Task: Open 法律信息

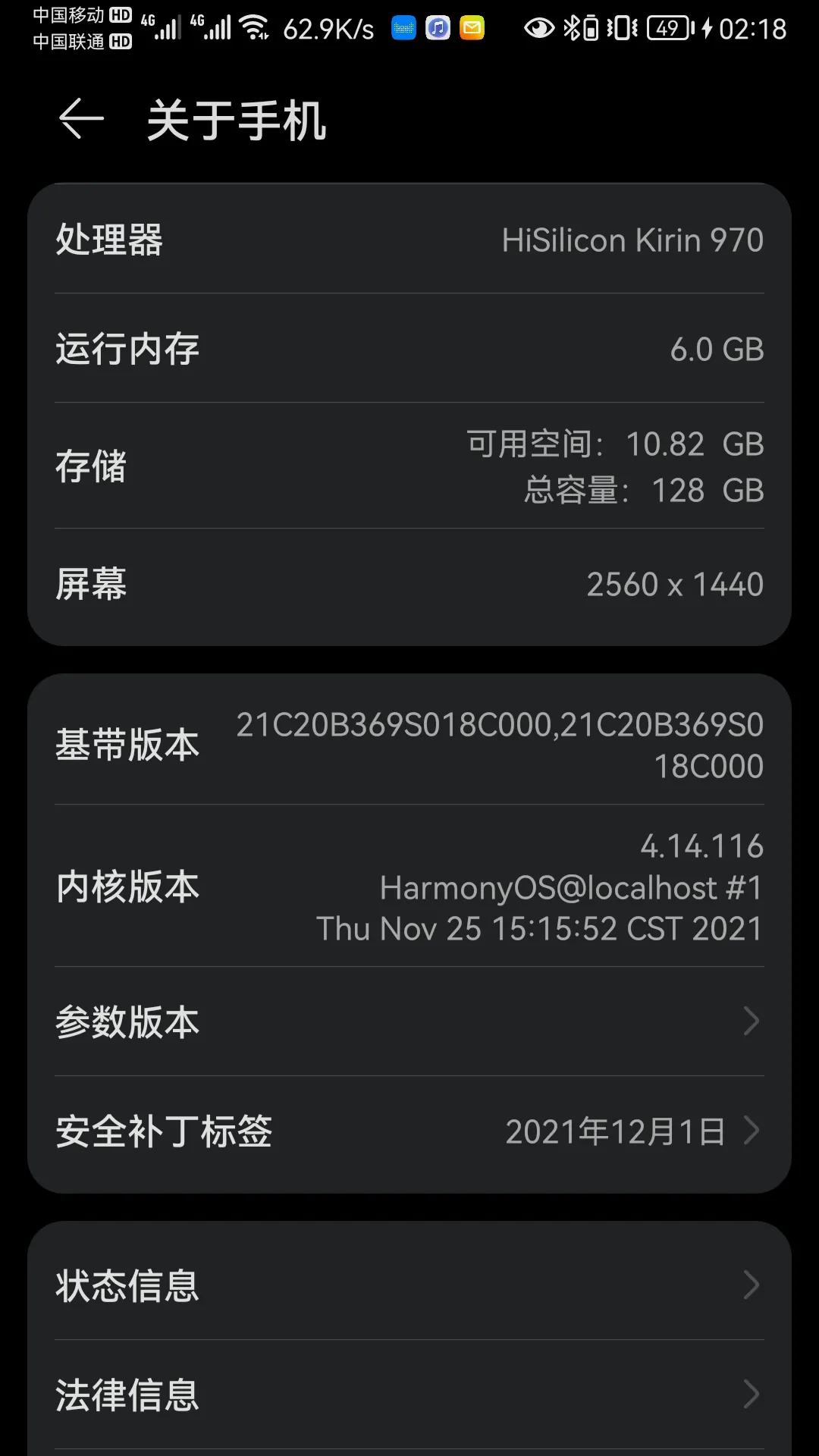Action: tap(409, 1395)
